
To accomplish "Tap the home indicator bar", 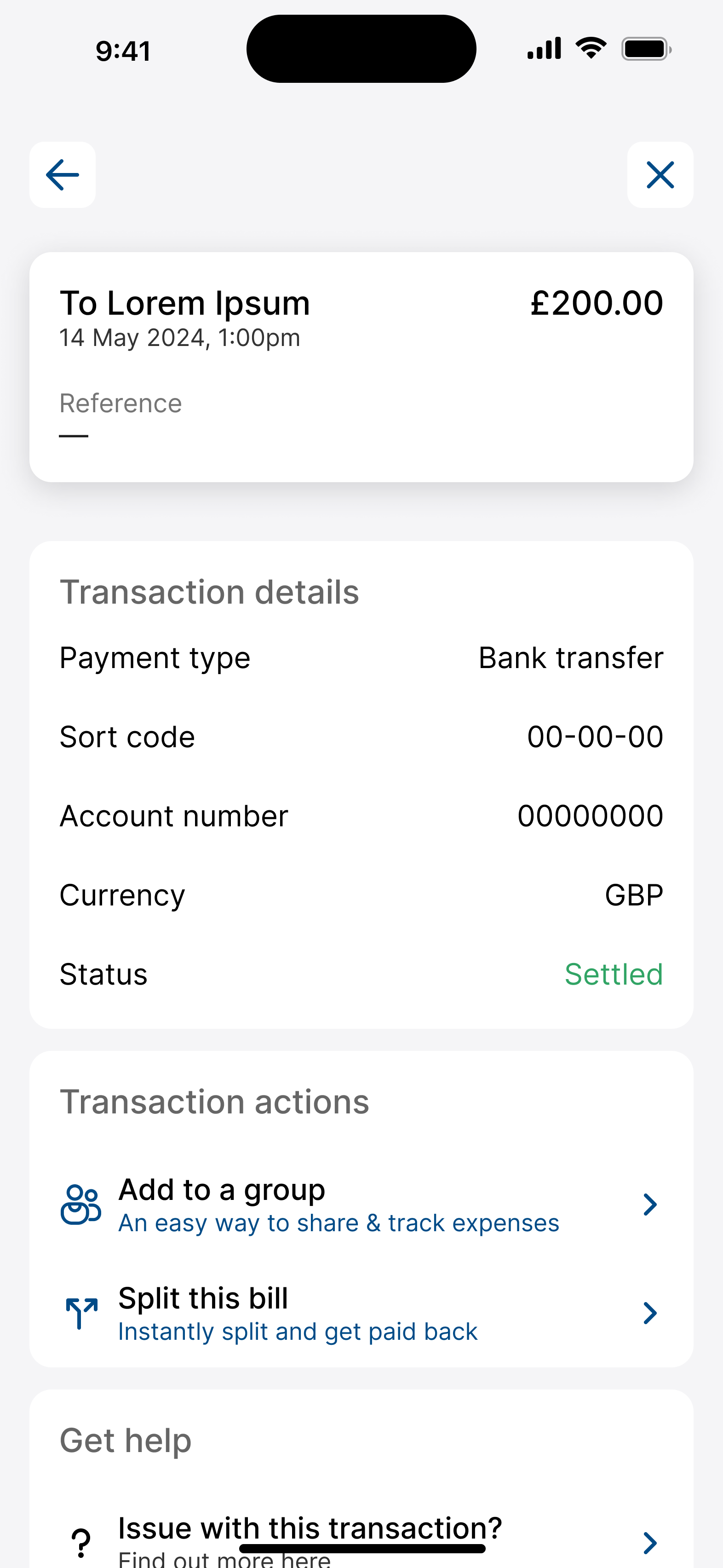I will pyautogui.click(x=361, y=1548).
